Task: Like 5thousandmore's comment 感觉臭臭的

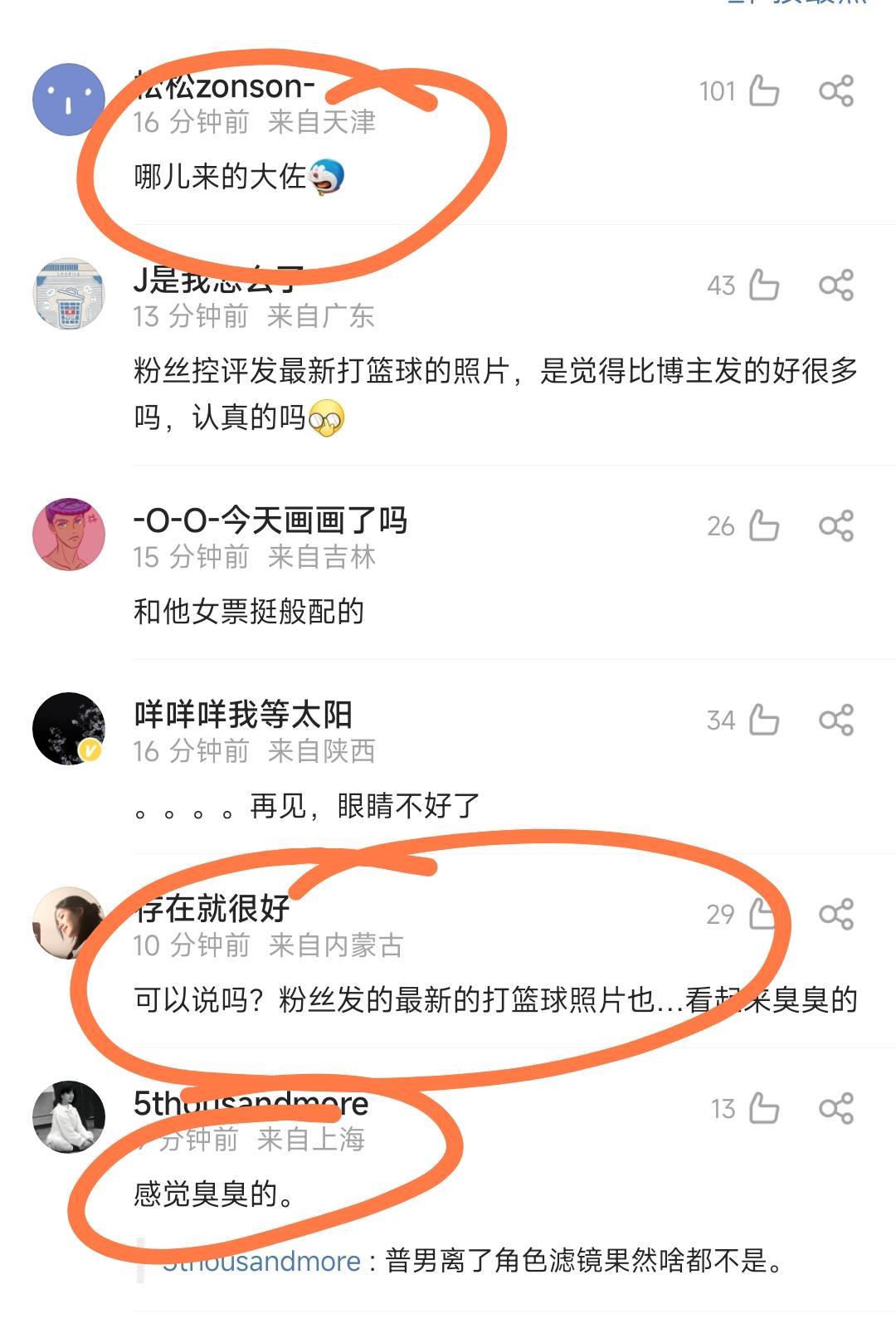Action: click(763, 1108)
